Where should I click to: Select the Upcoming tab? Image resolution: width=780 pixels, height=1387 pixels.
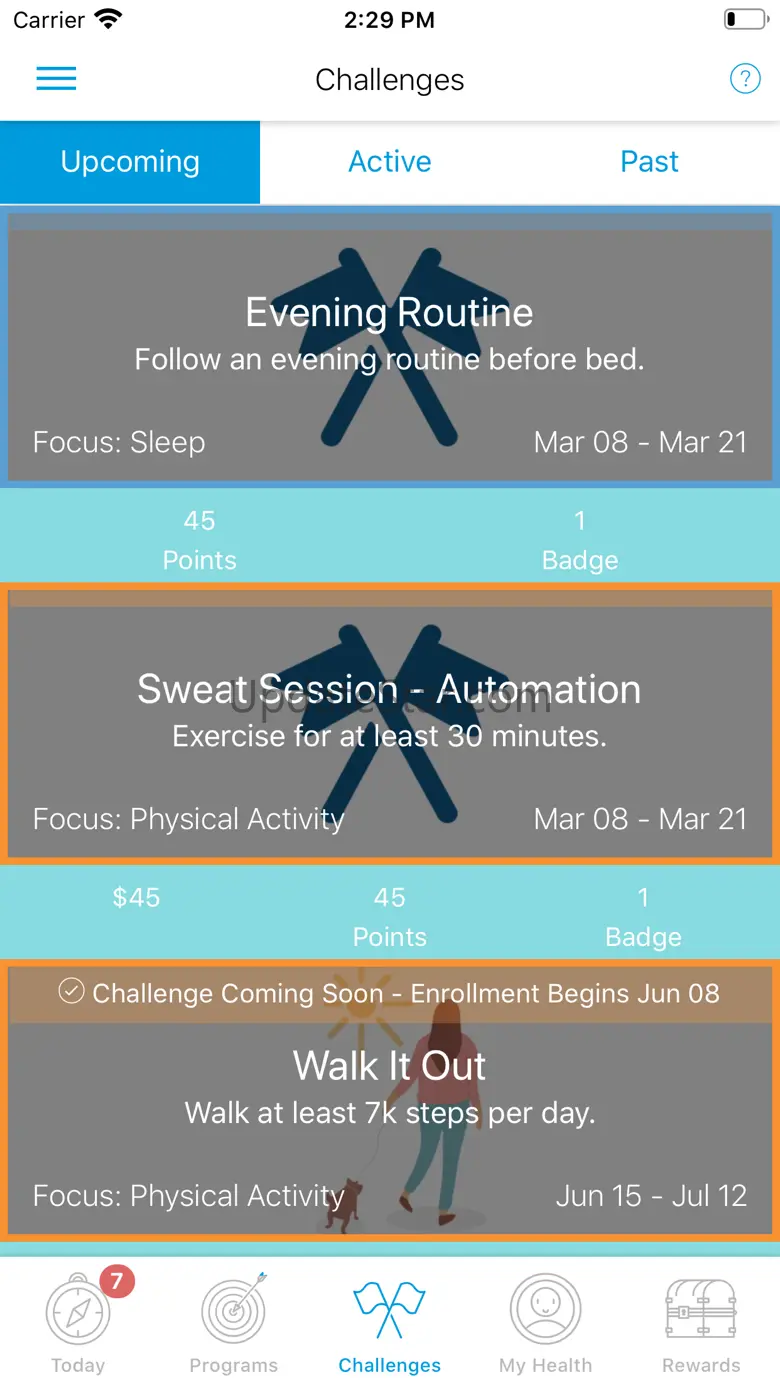point(130,162)
